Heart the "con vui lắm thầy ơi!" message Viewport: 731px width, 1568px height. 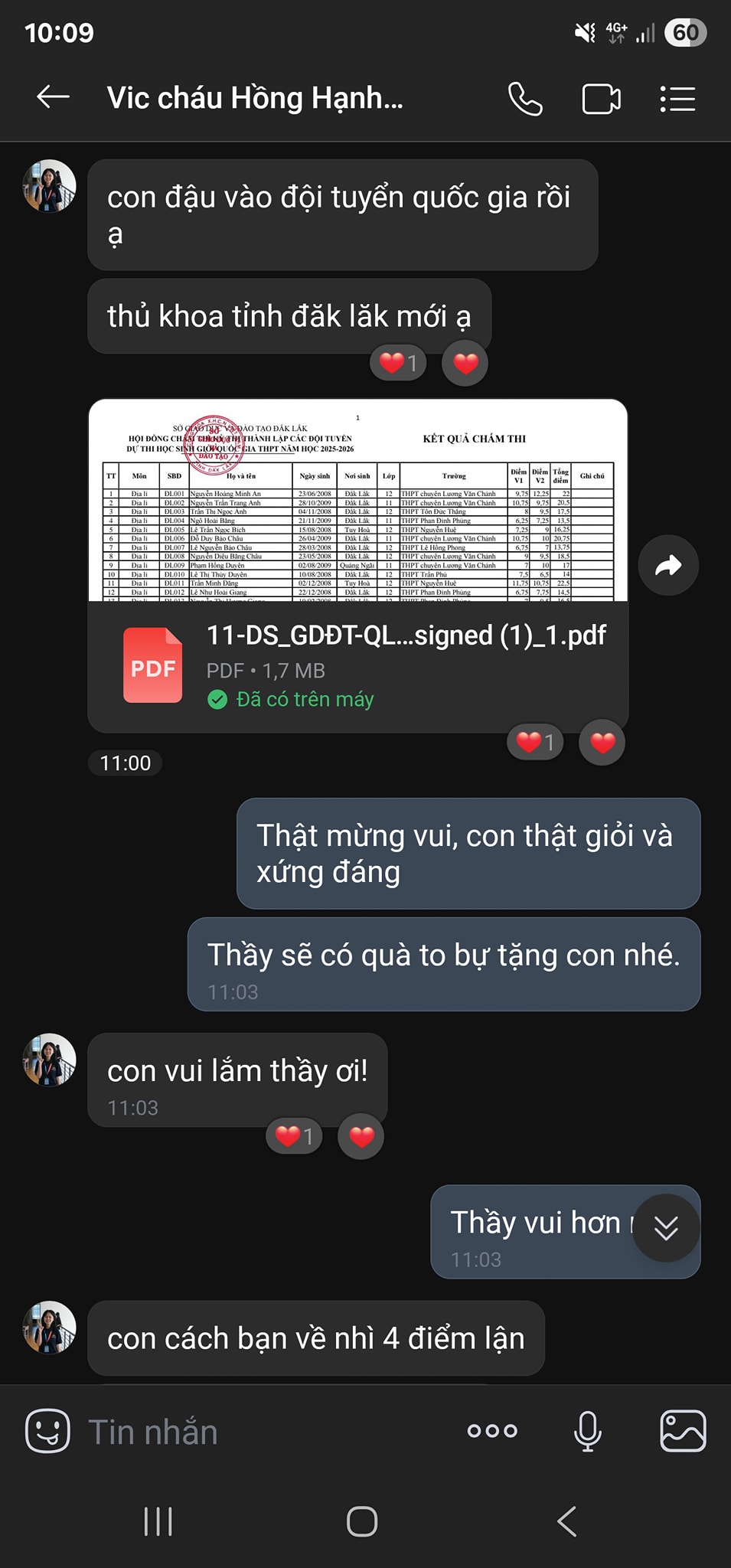coord(361,1136)
